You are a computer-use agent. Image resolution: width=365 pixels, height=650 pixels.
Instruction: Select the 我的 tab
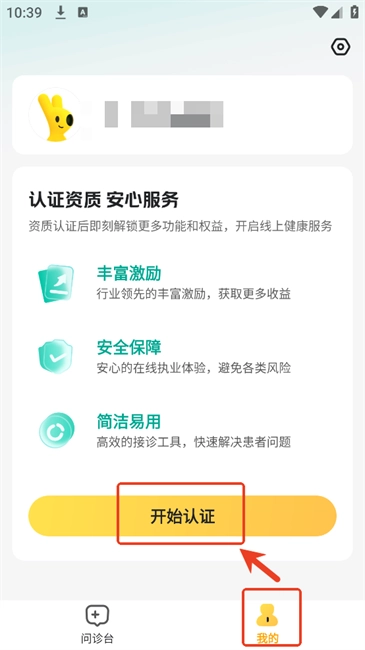(x=267, y=624)
